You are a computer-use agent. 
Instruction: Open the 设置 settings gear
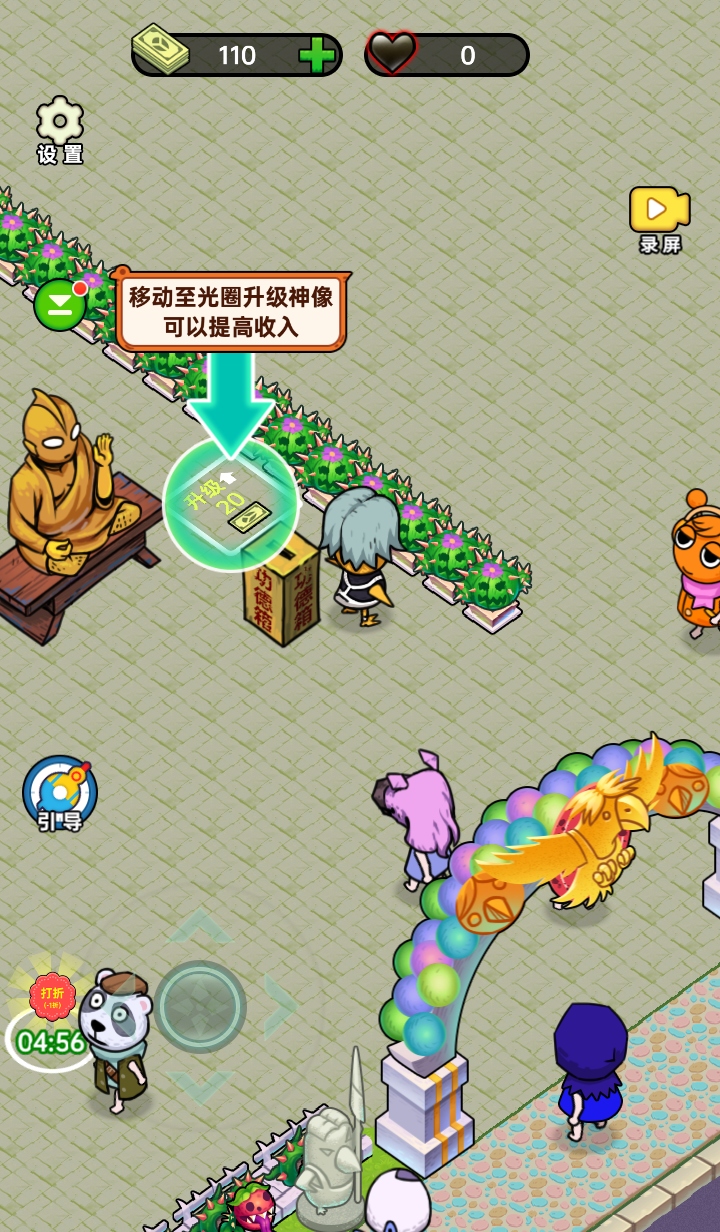click(x=60, y=128)
